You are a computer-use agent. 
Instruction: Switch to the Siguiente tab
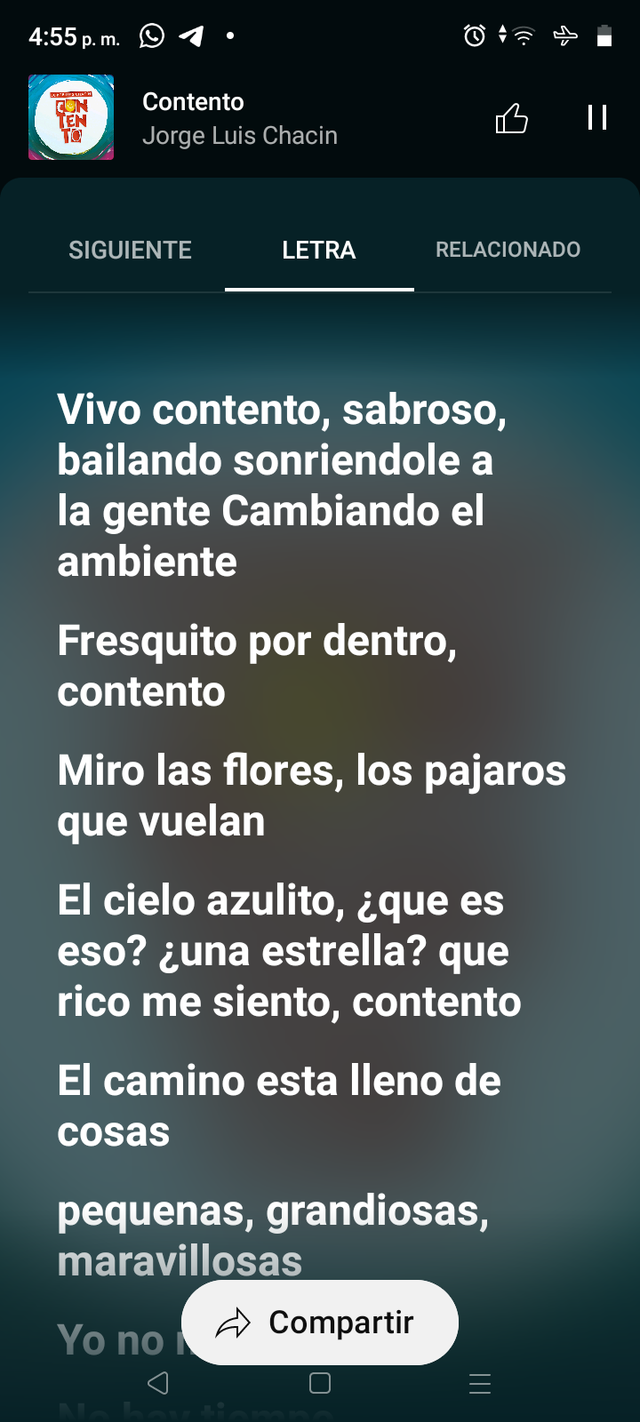(130, 250)
